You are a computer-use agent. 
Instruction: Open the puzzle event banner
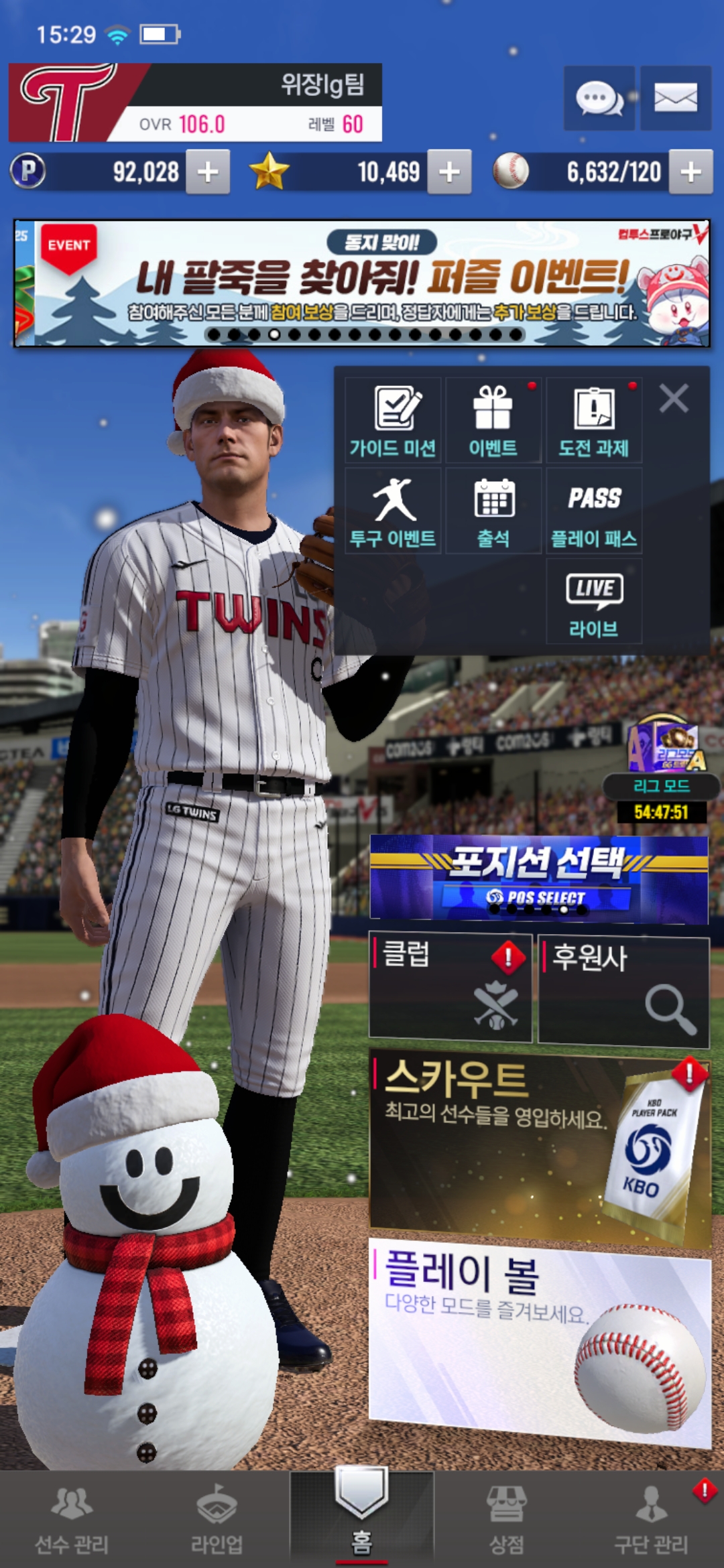(x=362, y=283)
